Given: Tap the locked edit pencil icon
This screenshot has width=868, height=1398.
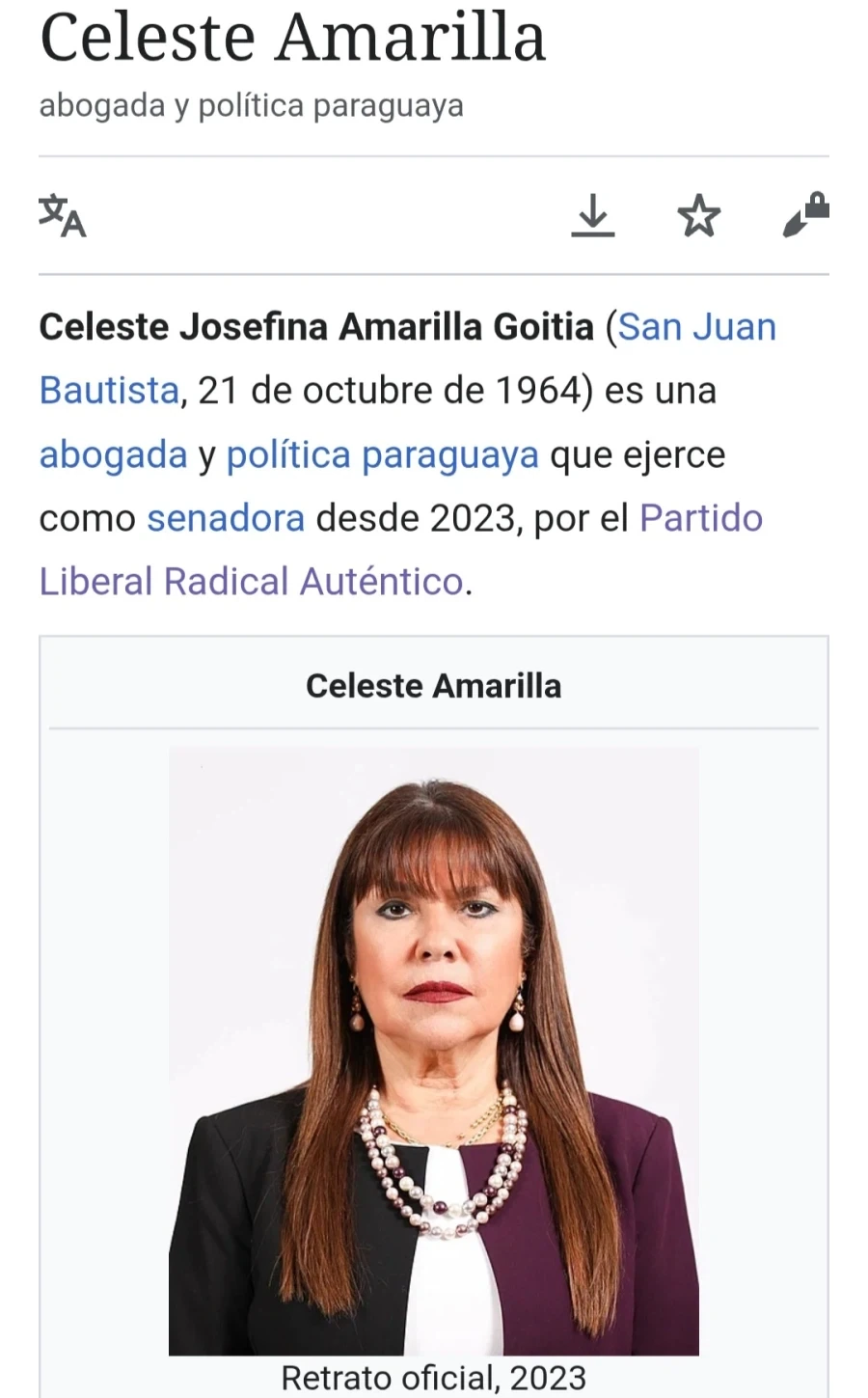Looking at the screenshot, I should 805,215.
